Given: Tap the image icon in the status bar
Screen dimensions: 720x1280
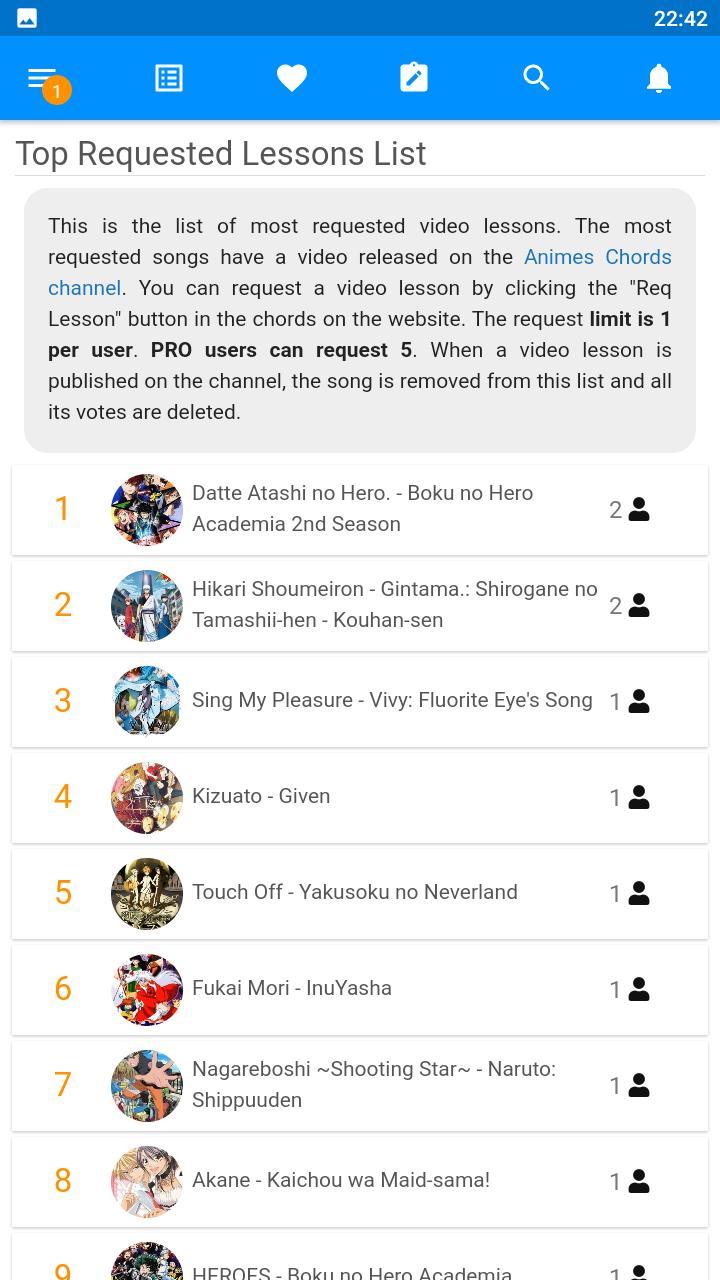Looking at the screenshot, I should coord(27,17).
